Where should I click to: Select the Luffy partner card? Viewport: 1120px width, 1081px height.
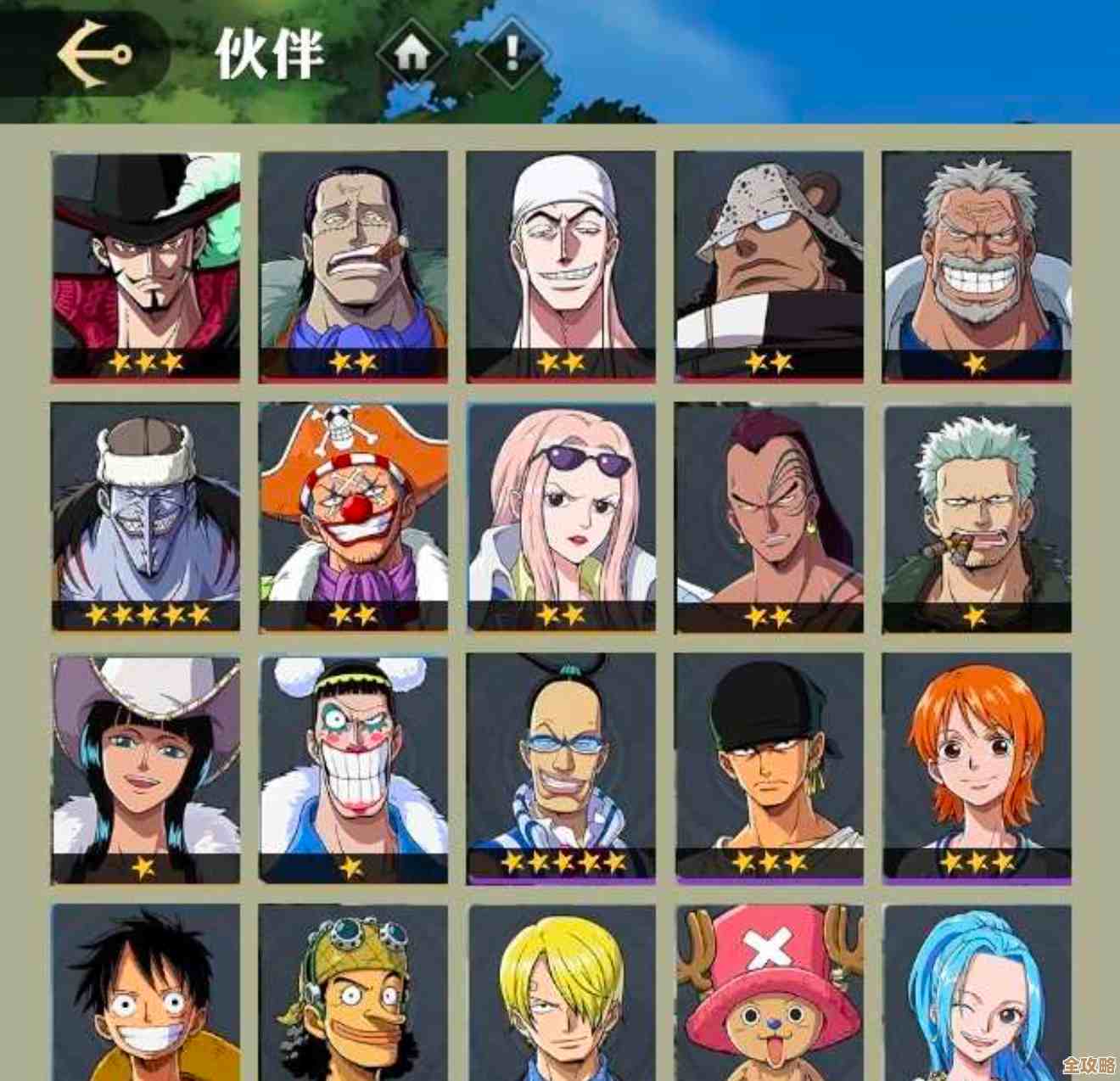[x=145, y=993]
